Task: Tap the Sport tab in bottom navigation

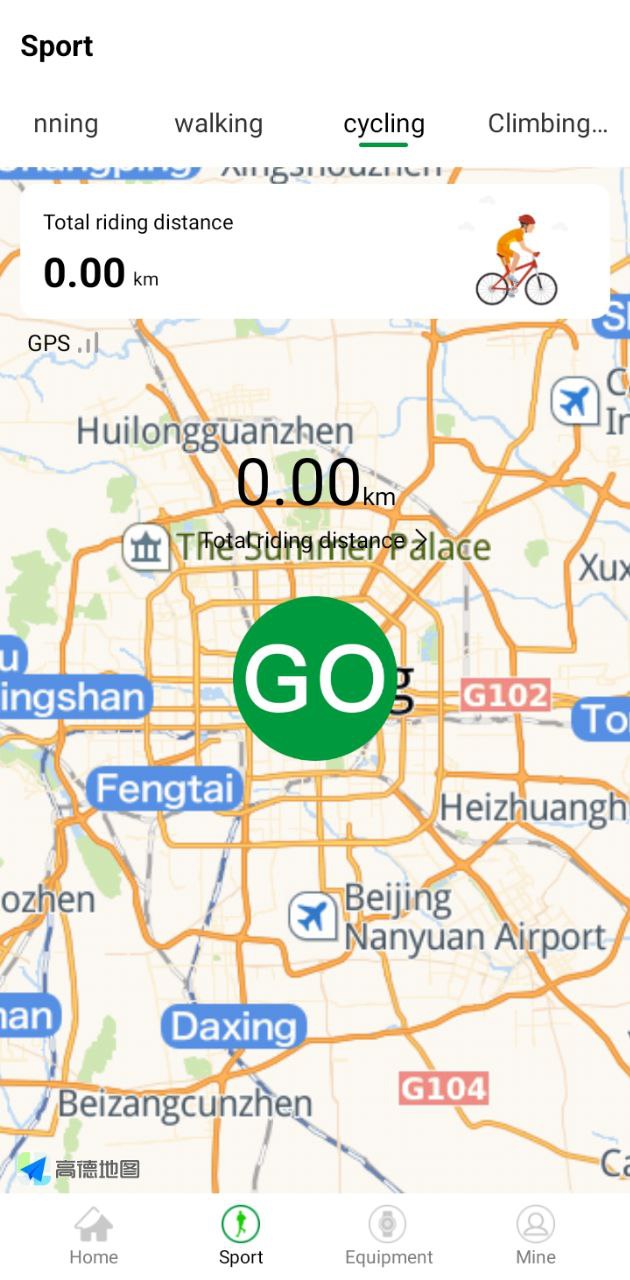Action: [241, 1236]
